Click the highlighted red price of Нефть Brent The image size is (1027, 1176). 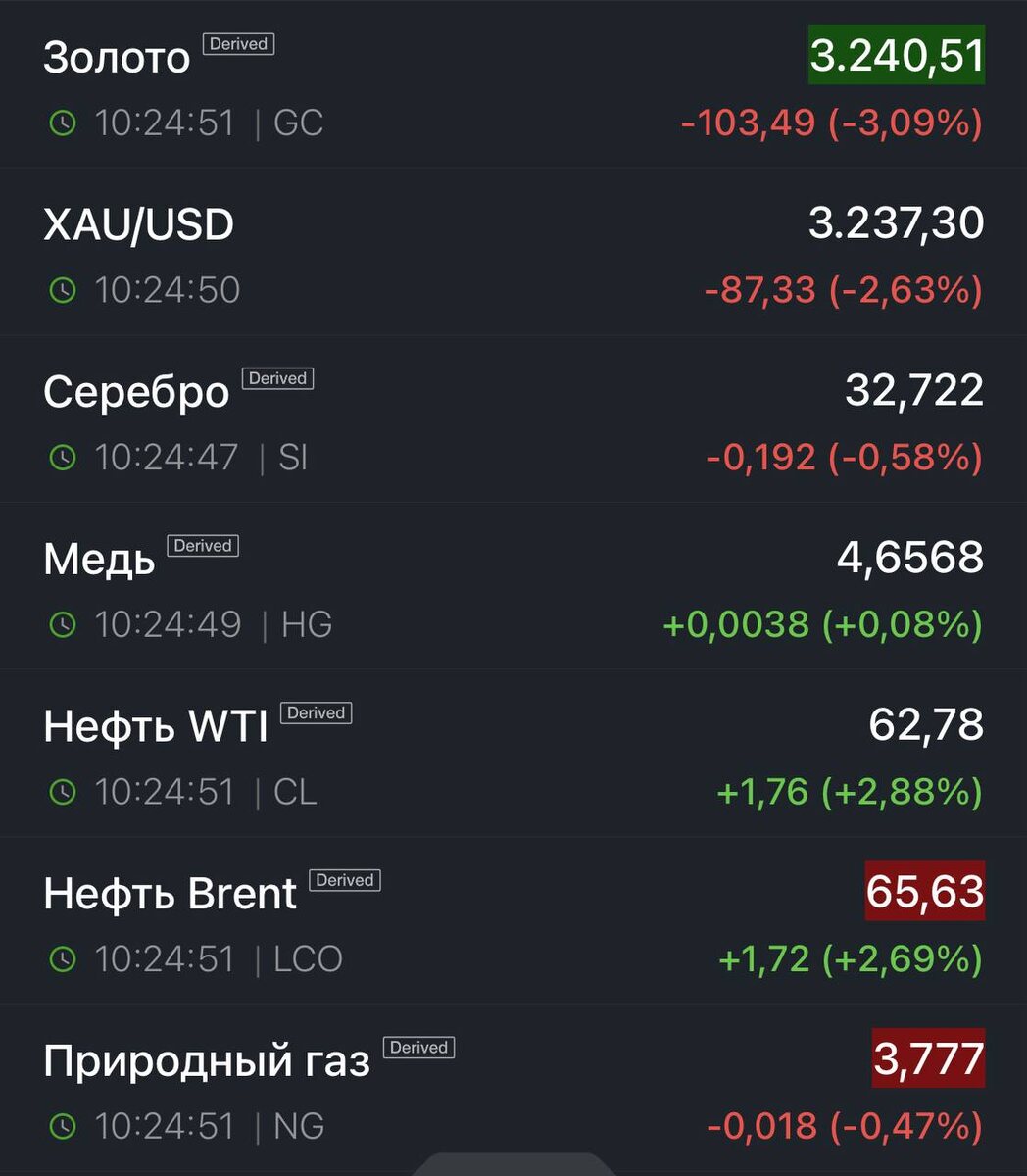(923, 892)
